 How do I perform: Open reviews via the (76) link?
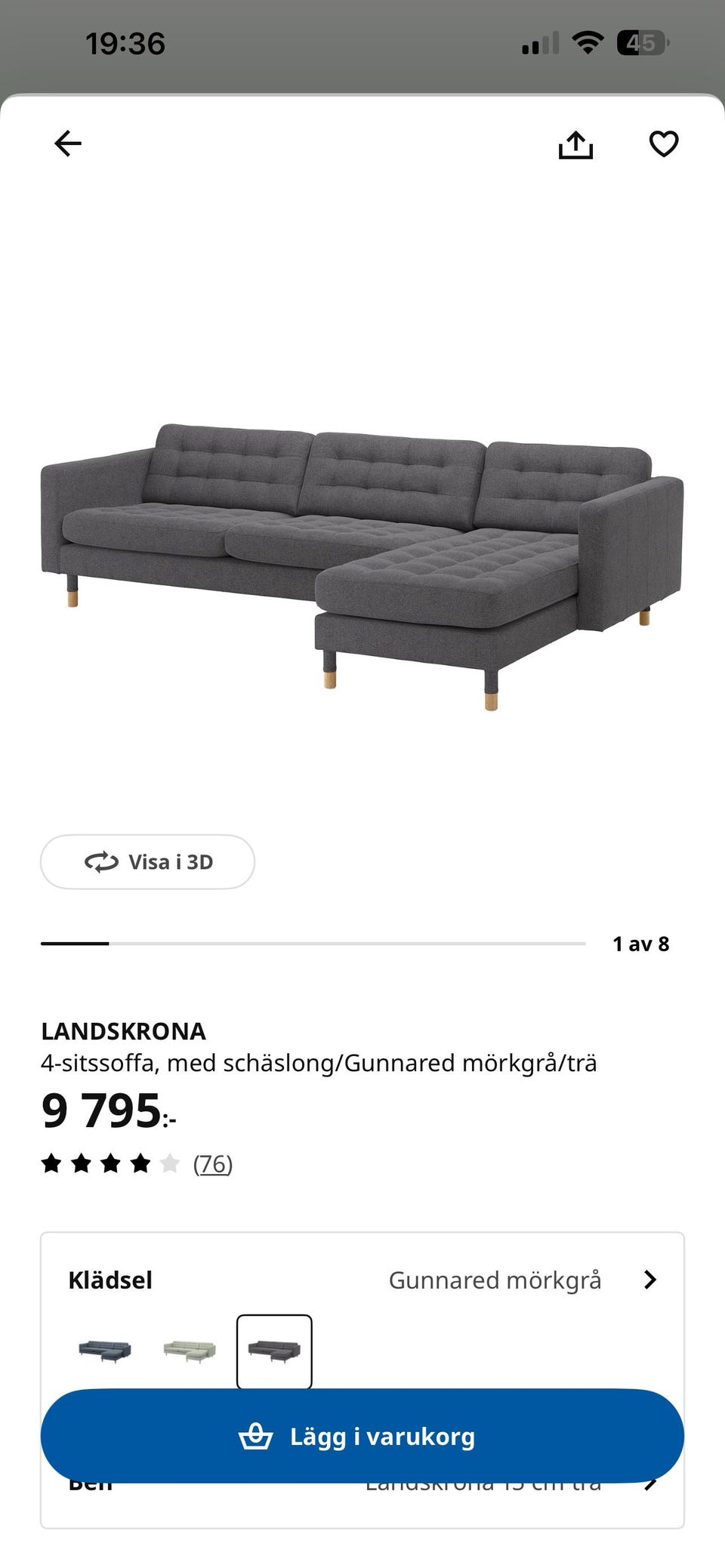click(x=212, y=1163)
